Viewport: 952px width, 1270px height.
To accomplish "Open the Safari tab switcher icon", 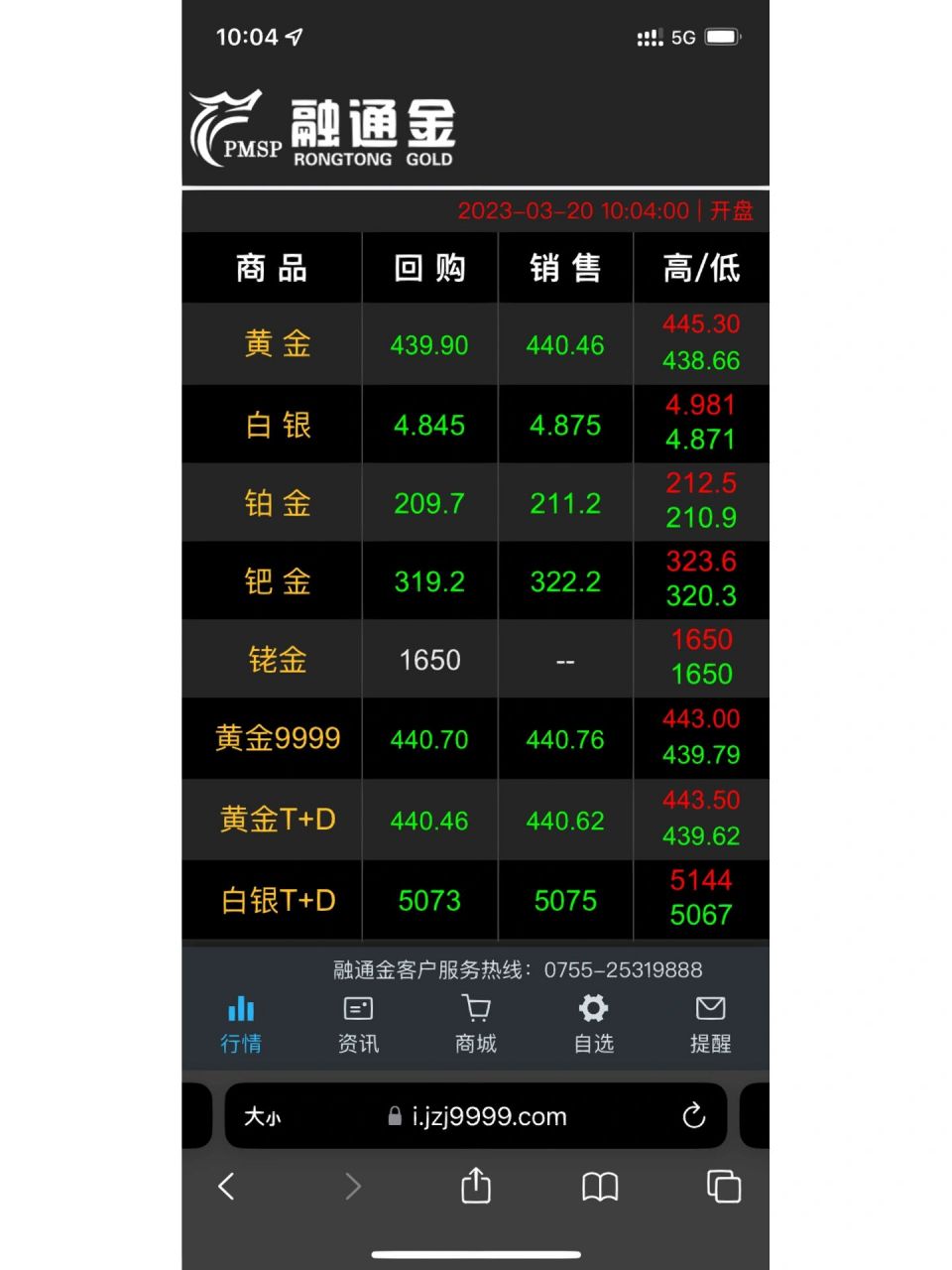I will (723, 1187).
